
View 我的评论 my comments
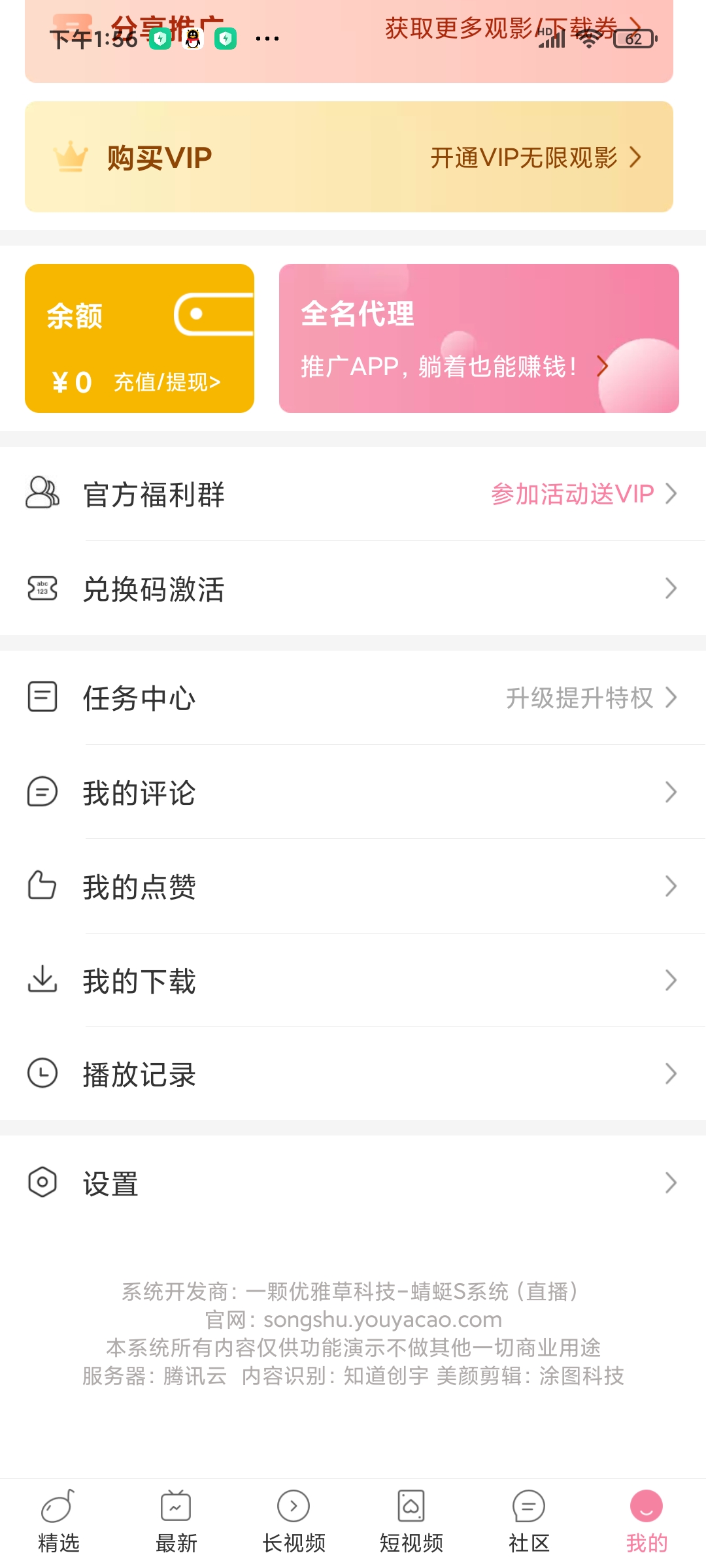pyautogui.click(x=353, y=792)
